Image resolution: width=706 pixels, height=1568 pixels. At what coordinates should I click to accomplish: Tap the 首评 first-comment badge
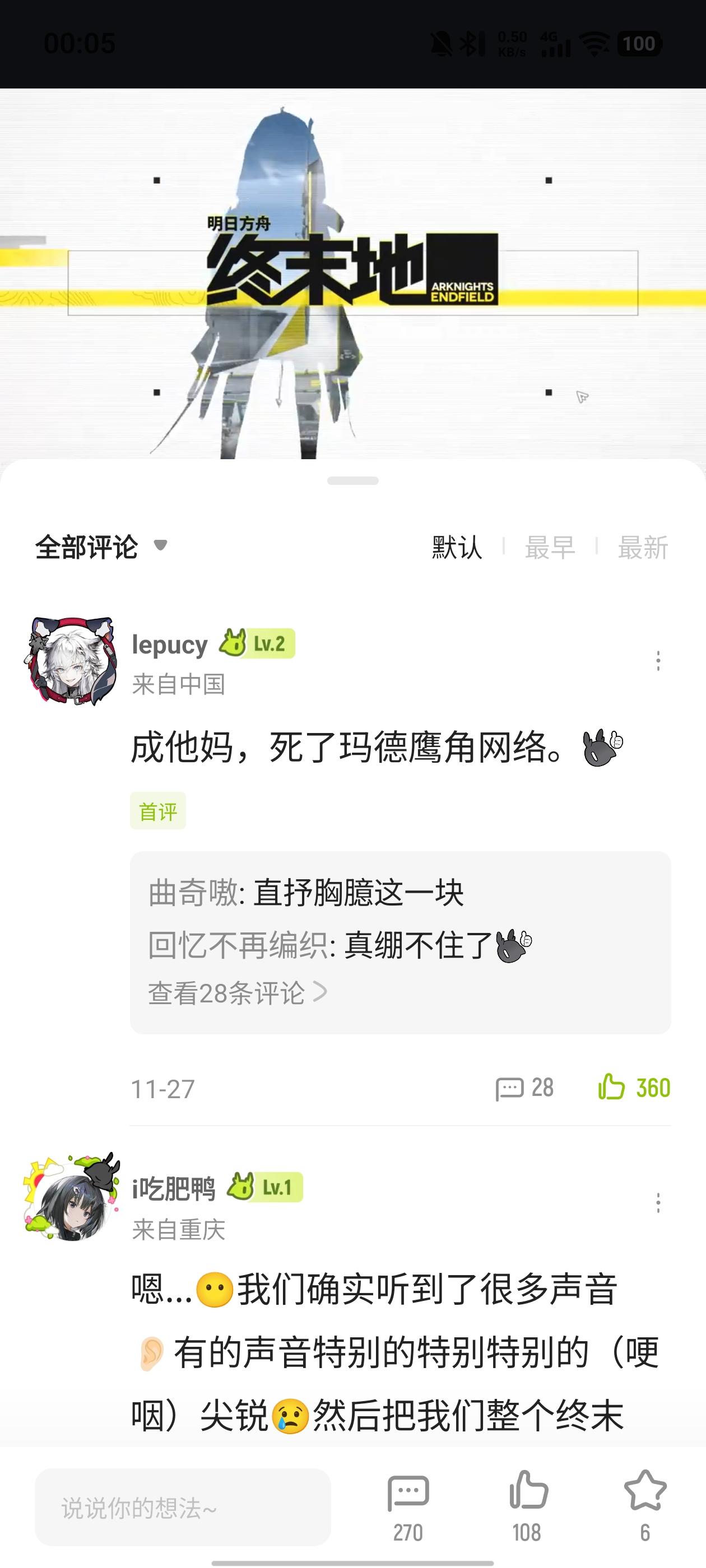point(157,811)
